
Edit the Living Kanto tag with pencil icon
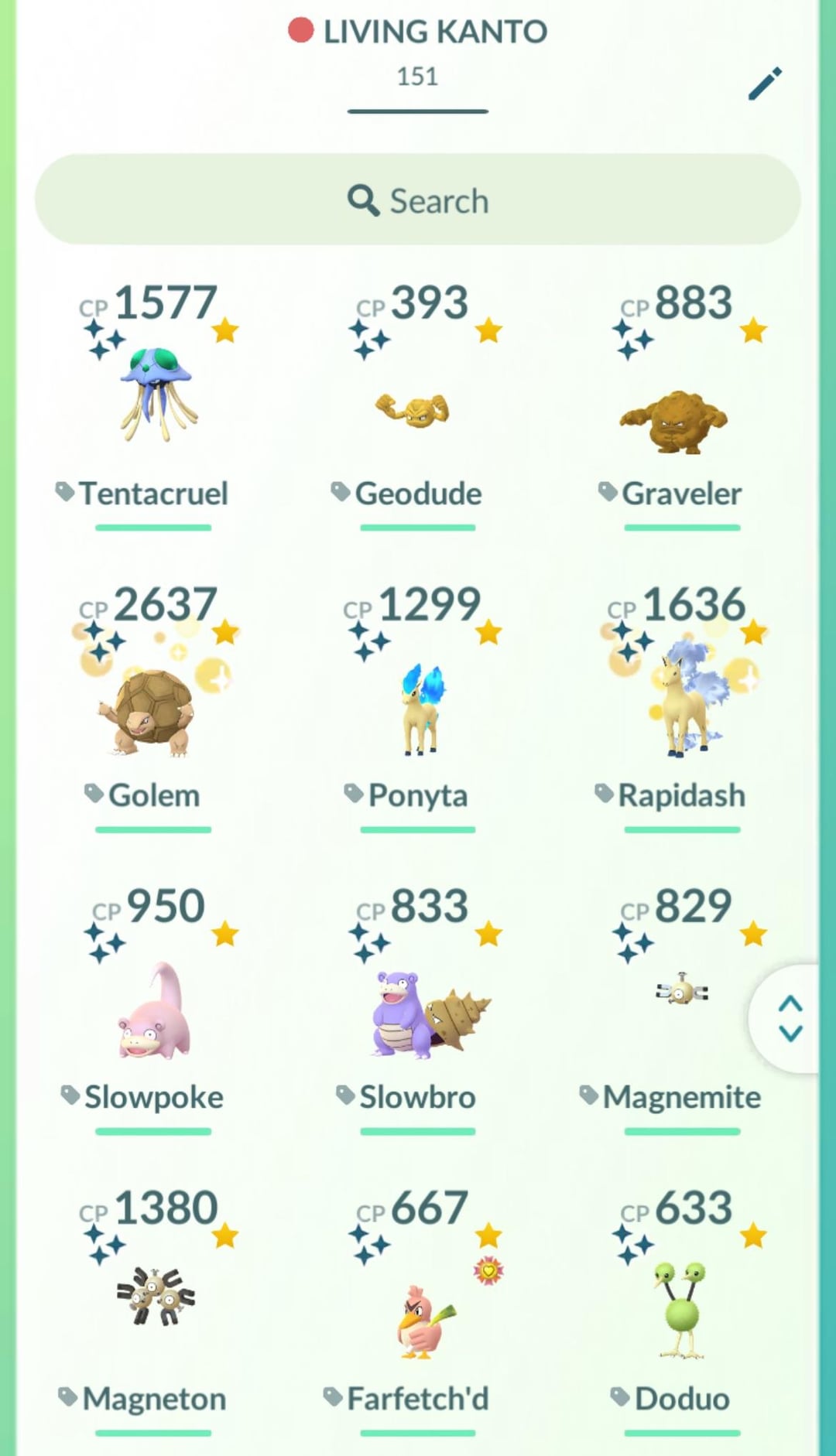(765, 84)
